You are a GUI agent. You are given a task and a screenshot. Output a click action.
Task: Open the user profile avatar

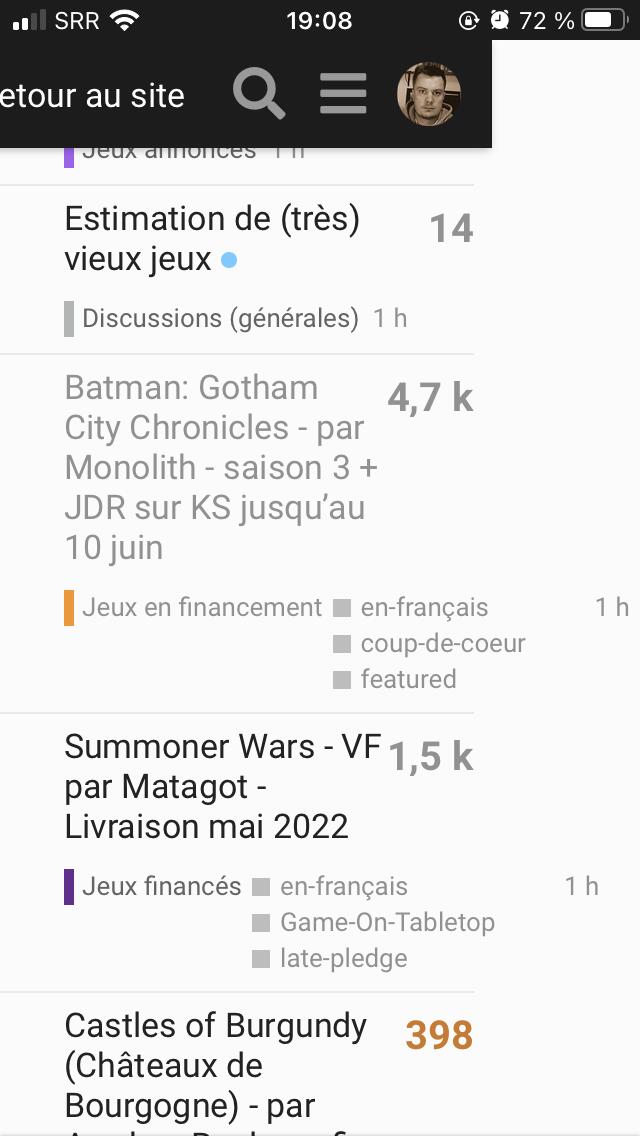429,94
